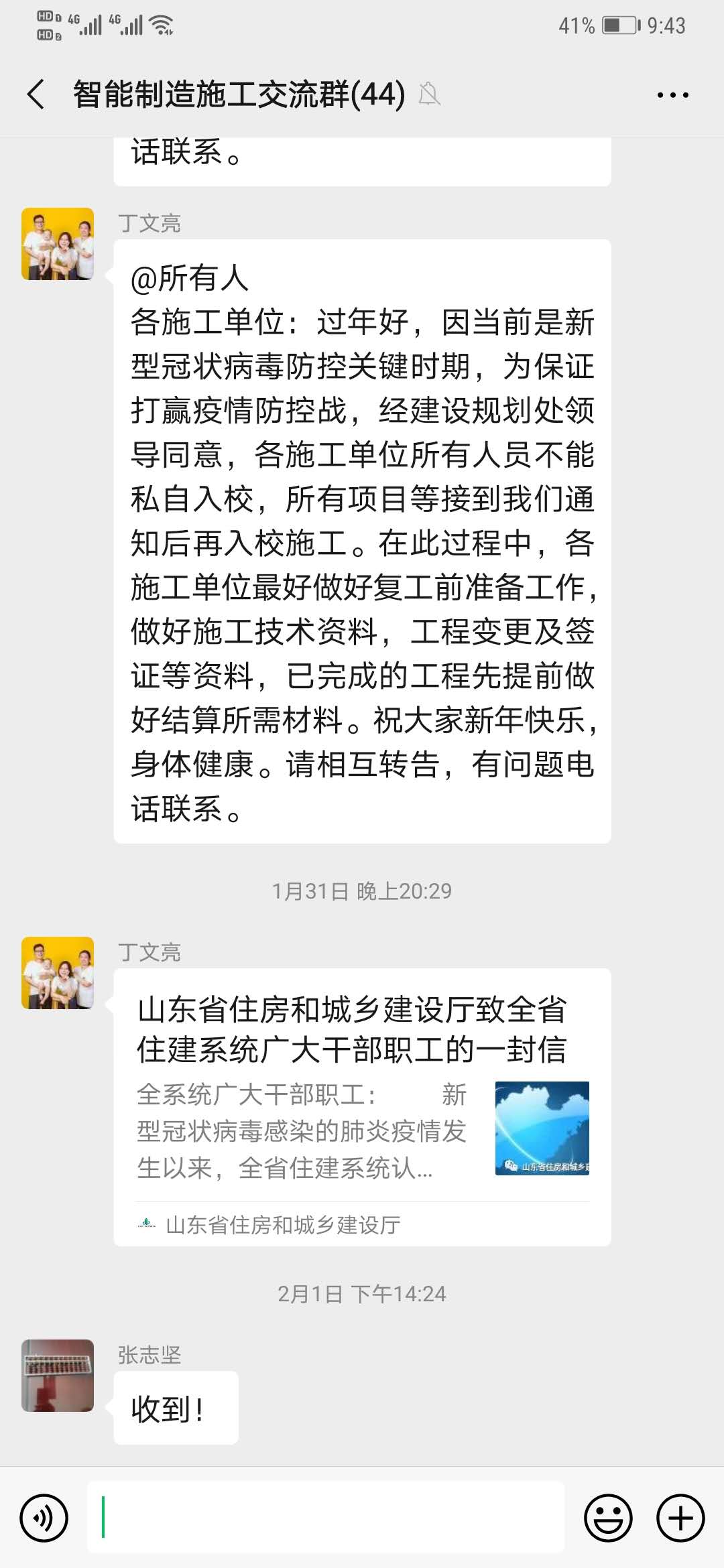724x1568 pixels.
Task: Go back from the group chat
Action: click(36, 94)
